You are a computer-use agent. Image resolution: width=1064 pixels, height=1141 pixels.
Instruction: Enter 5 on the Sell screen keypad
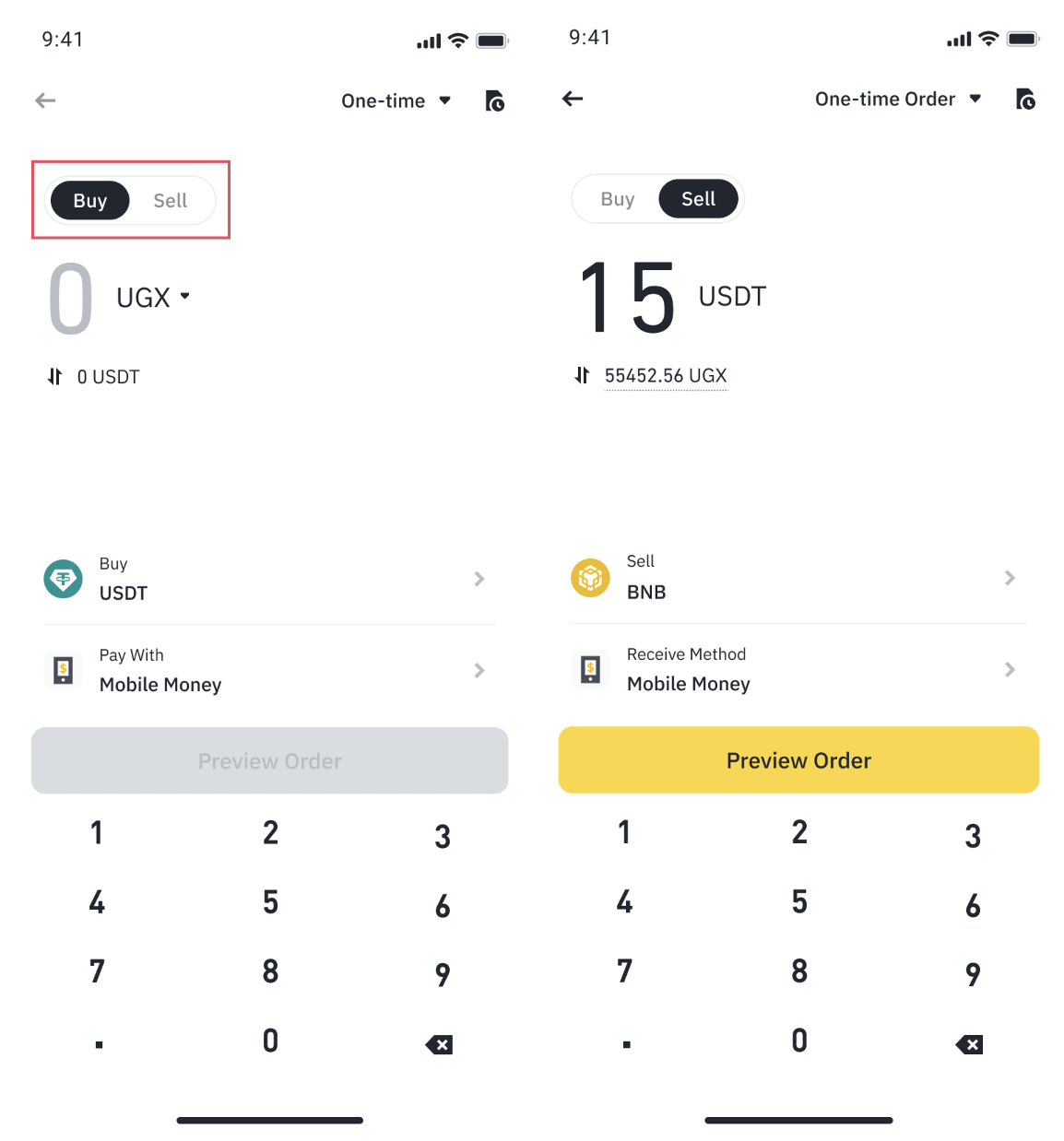[799, 901]
